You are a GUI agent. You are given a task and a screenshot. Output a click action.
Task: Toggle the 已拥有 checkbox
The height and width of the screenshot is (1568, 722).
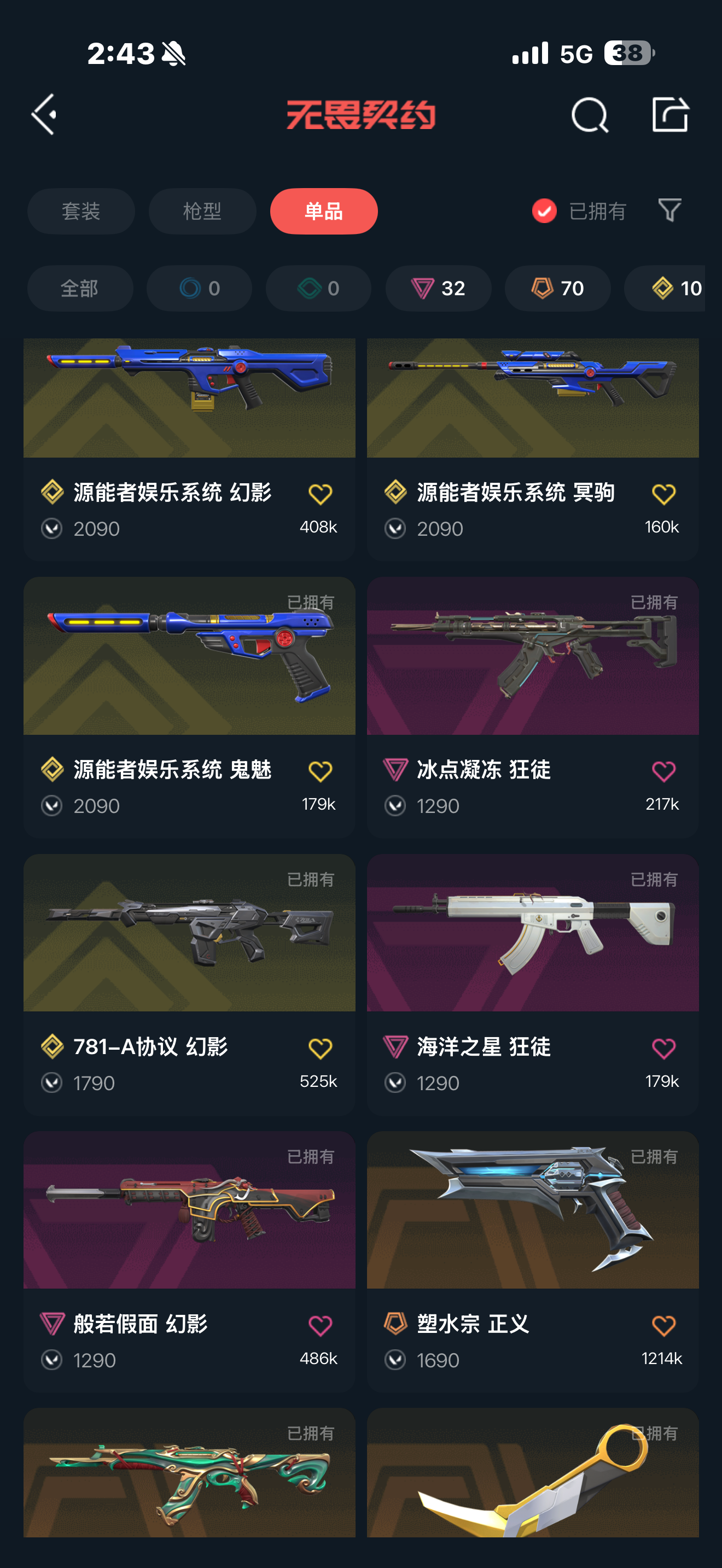pos(544,211)
